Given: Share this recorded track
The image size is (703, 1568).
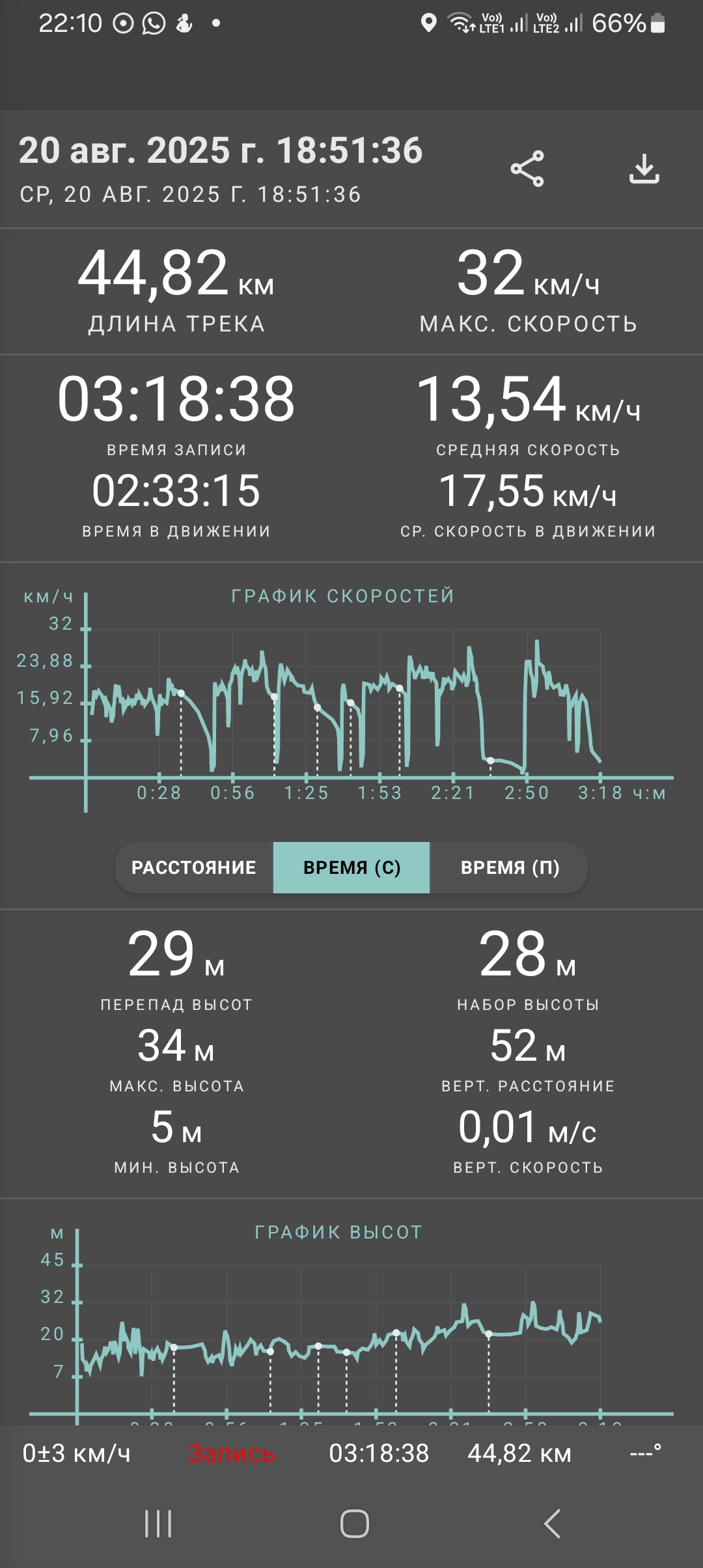Looking at the screenshot, I should click(527, 169).
